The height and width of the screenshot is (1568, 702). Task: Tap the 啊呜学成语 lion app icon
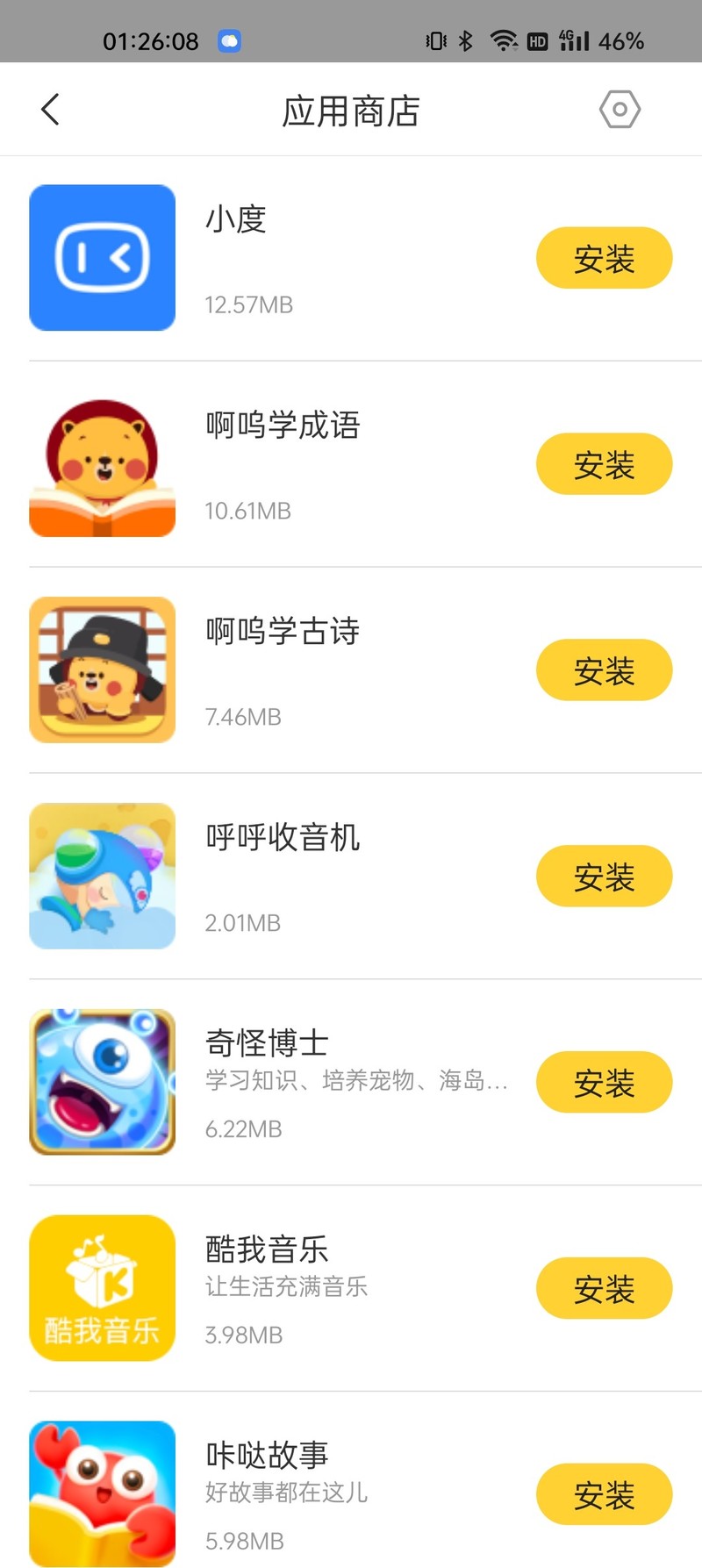[x=102, y=463]
